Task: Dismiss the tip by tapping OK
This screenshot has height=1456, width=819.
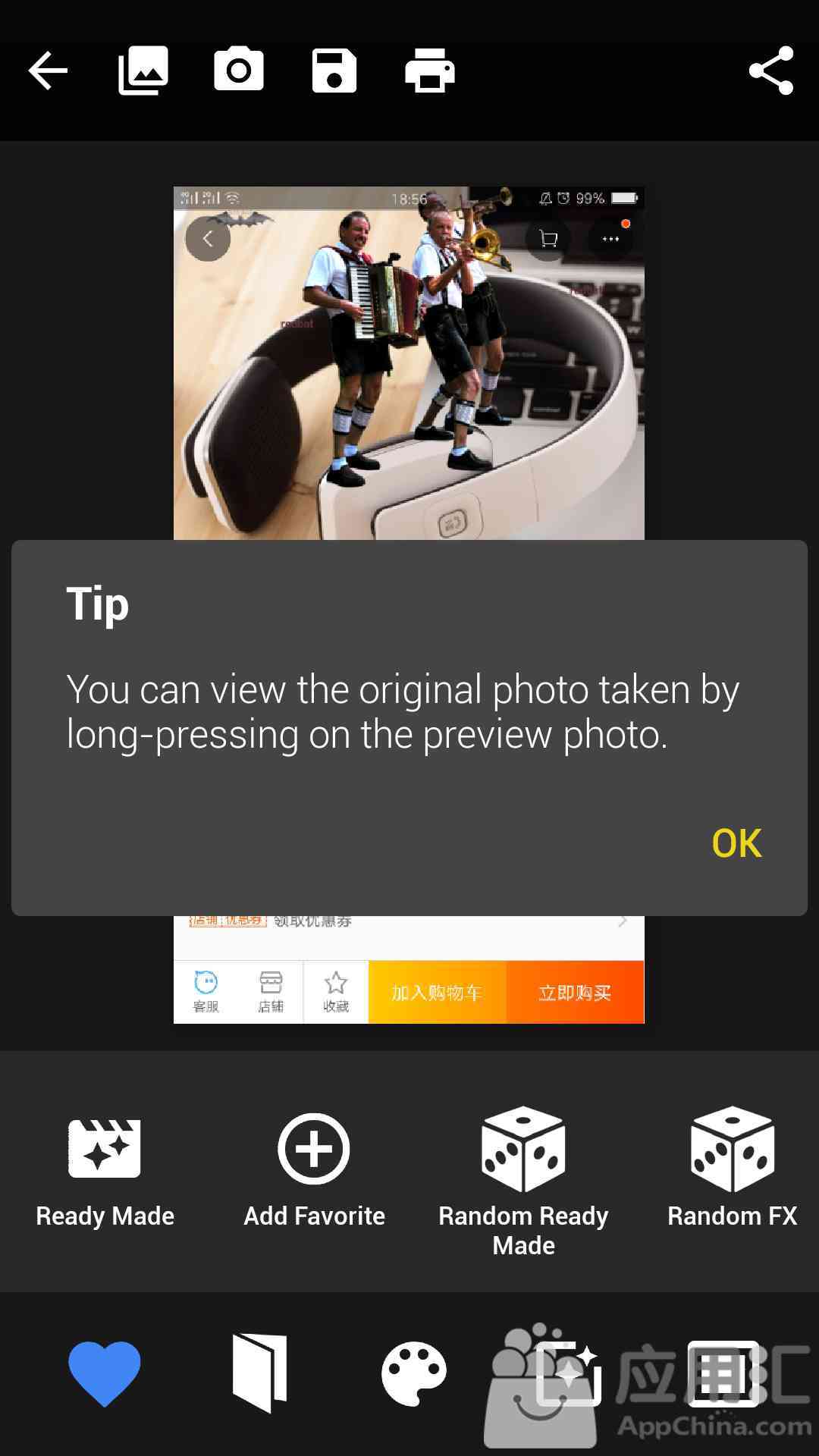Action: pos(736,843)
